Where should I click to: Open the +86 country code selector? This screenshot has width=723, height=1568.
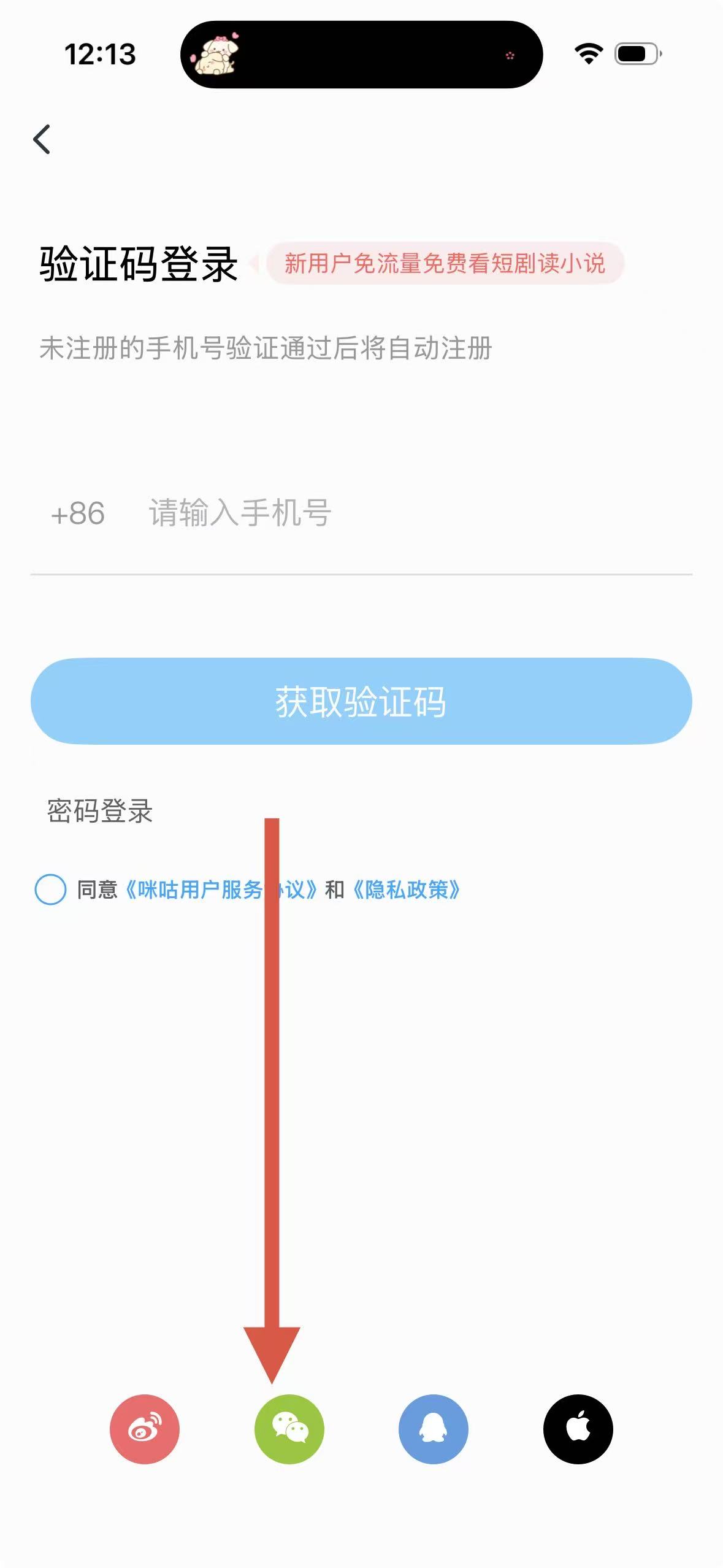(x=78, y=513)
